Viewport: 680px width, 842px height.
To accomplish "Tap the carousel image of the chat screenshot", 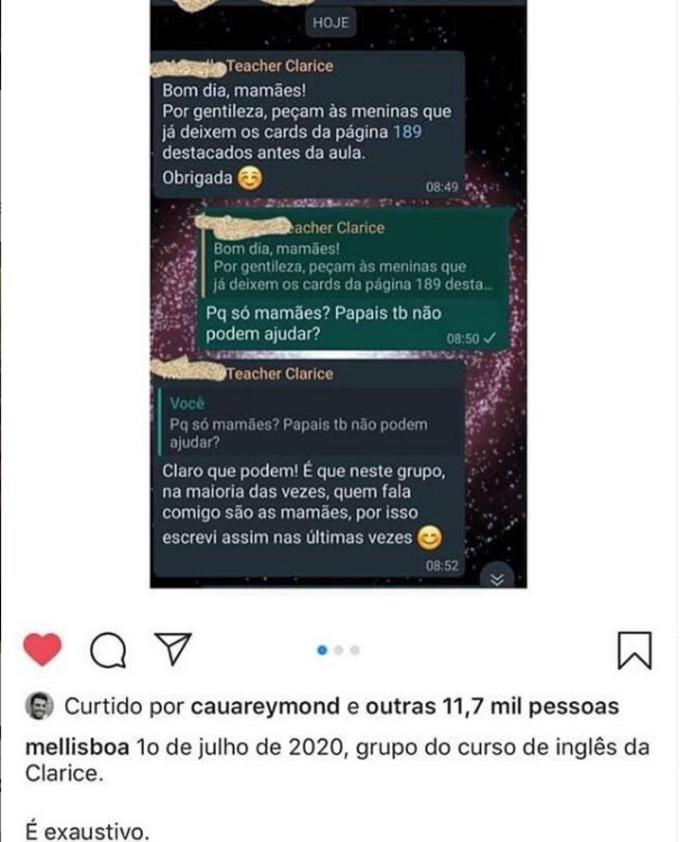I will pos(340,300).
